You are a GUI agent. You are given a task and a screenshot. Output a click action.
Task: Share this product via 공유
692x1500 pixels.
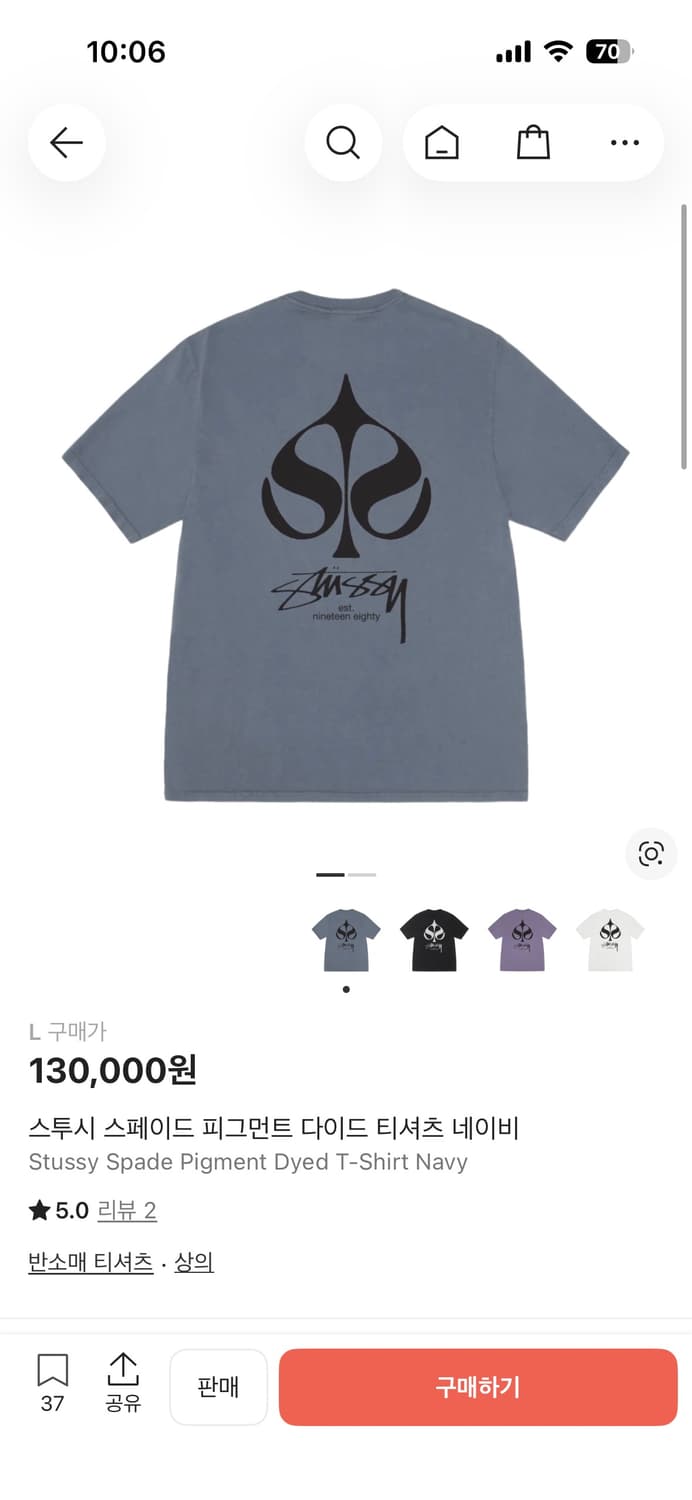point(123,1383)
